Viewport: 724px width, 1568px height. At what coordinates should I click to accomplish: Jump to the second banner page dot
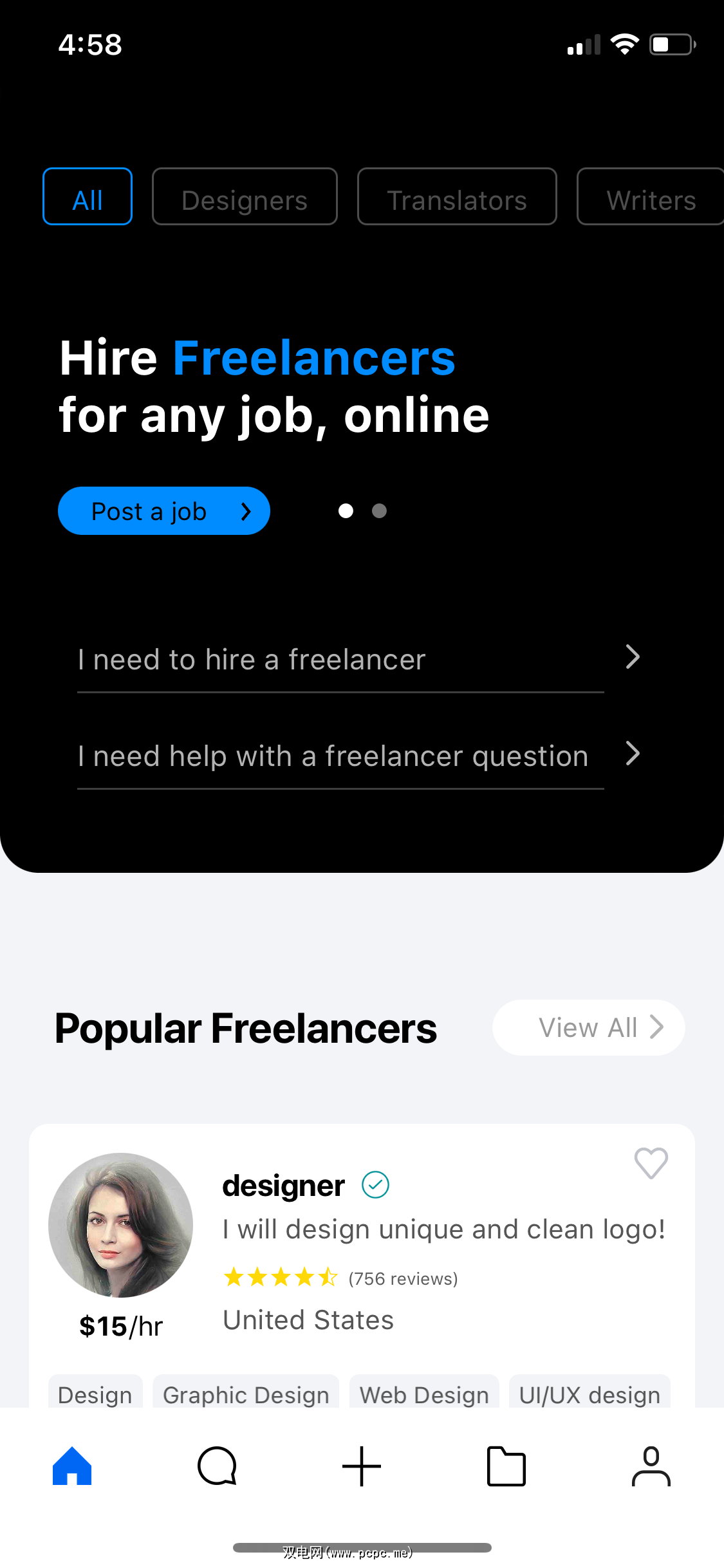point(380,511)
